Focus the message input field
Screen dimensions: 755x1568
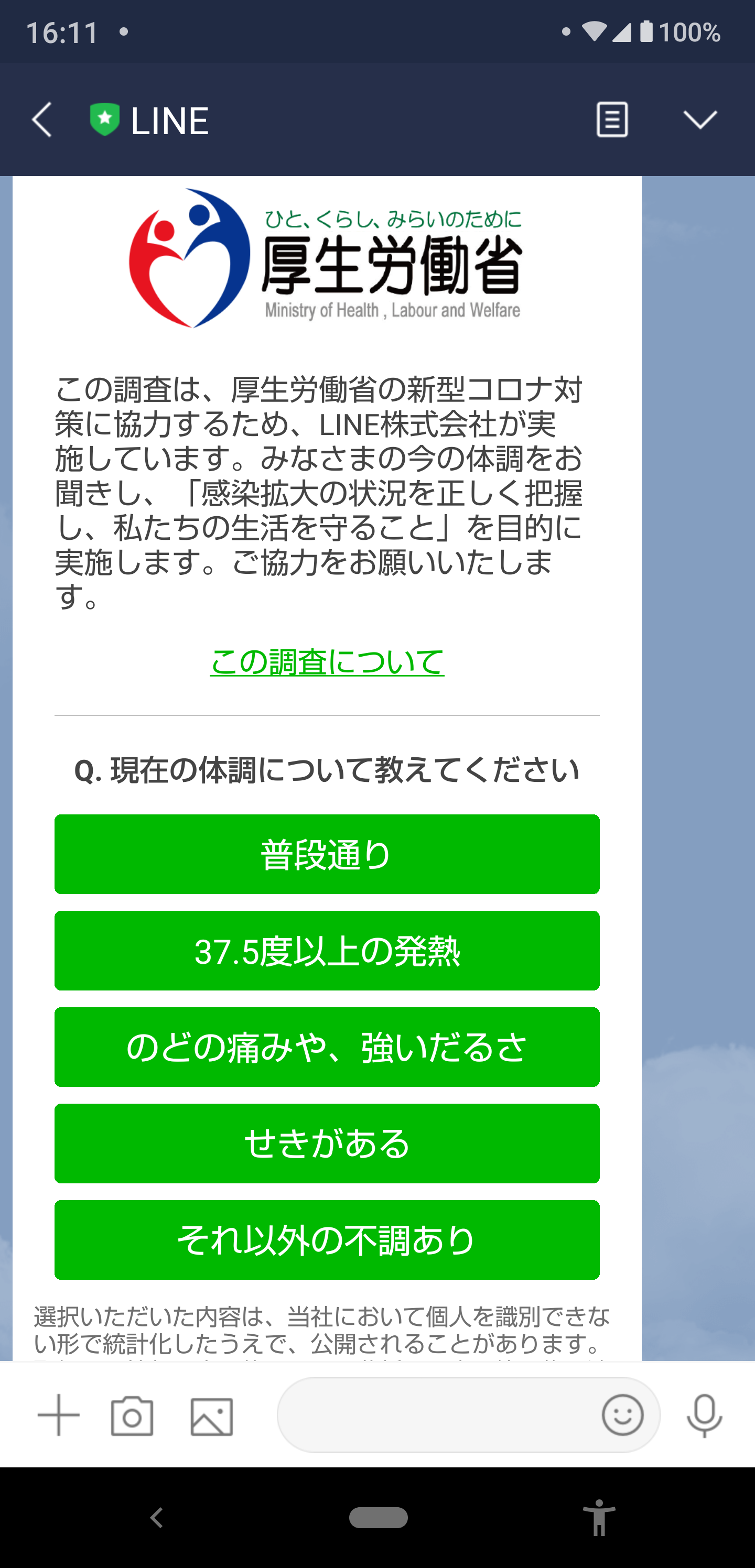(435, 1414)
